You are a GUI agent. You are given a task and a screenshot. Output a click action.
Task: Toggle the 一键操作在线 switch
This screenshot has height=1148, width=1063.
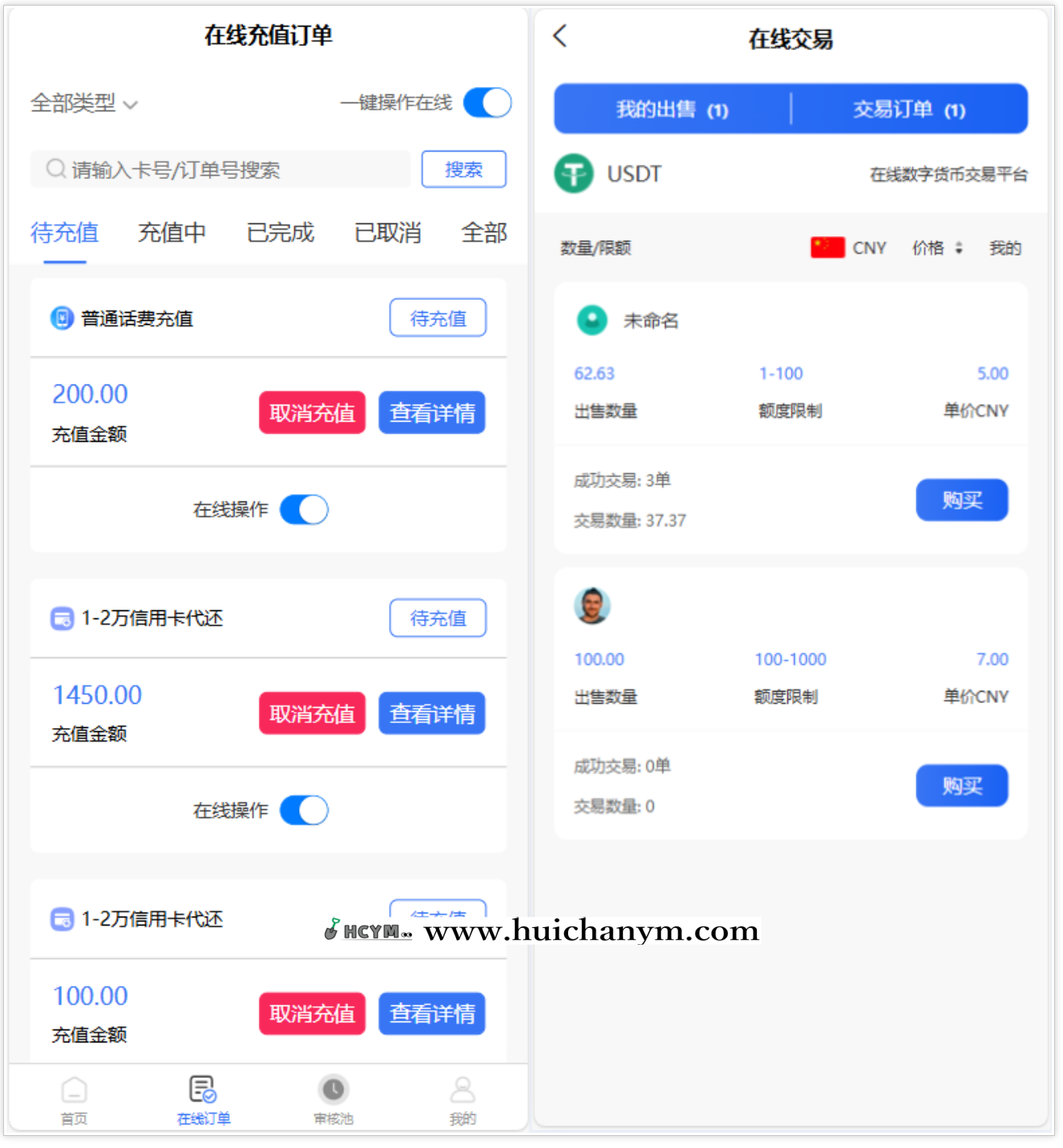tap(487, 102)
